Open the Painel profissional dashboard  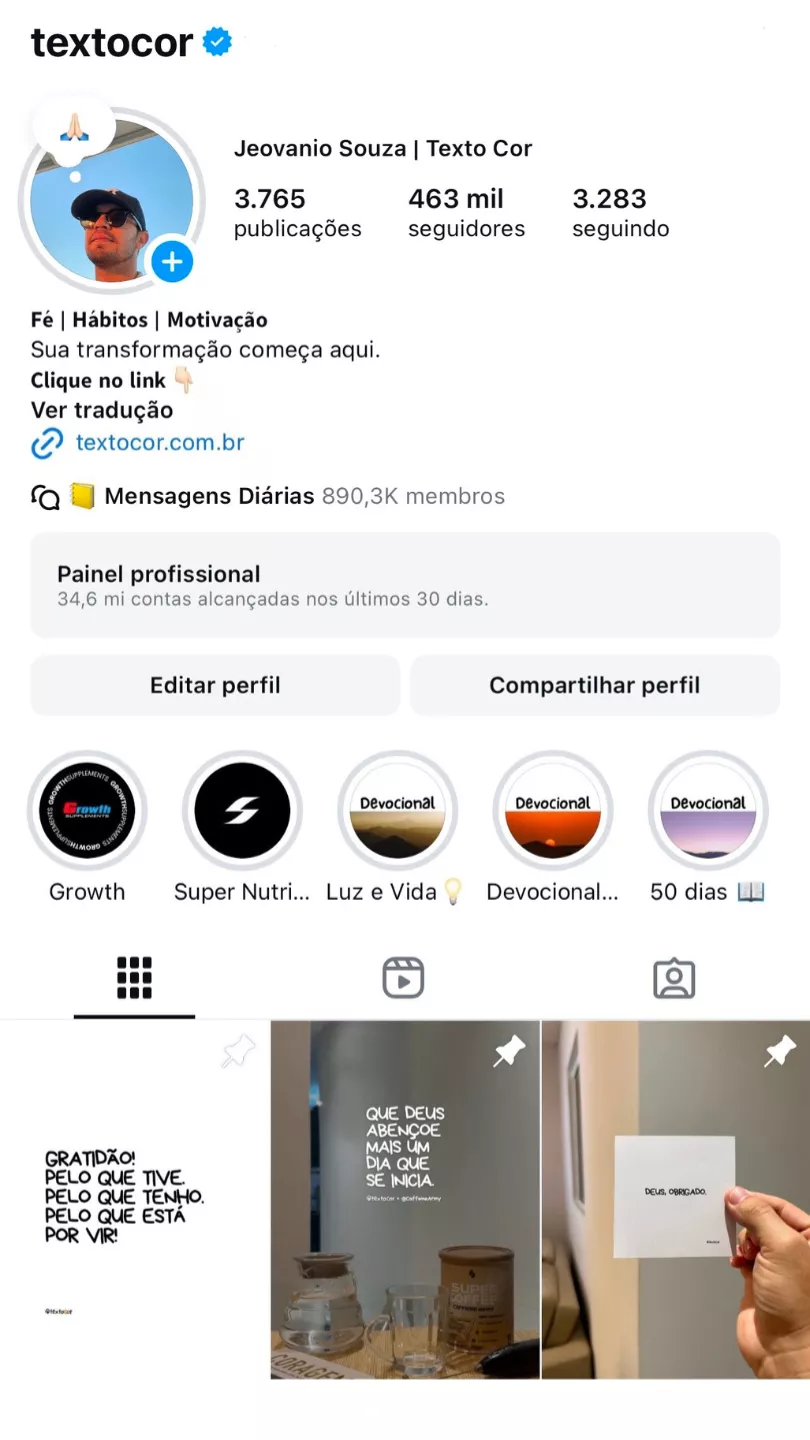pyautogui.click(x=404, y=586)
